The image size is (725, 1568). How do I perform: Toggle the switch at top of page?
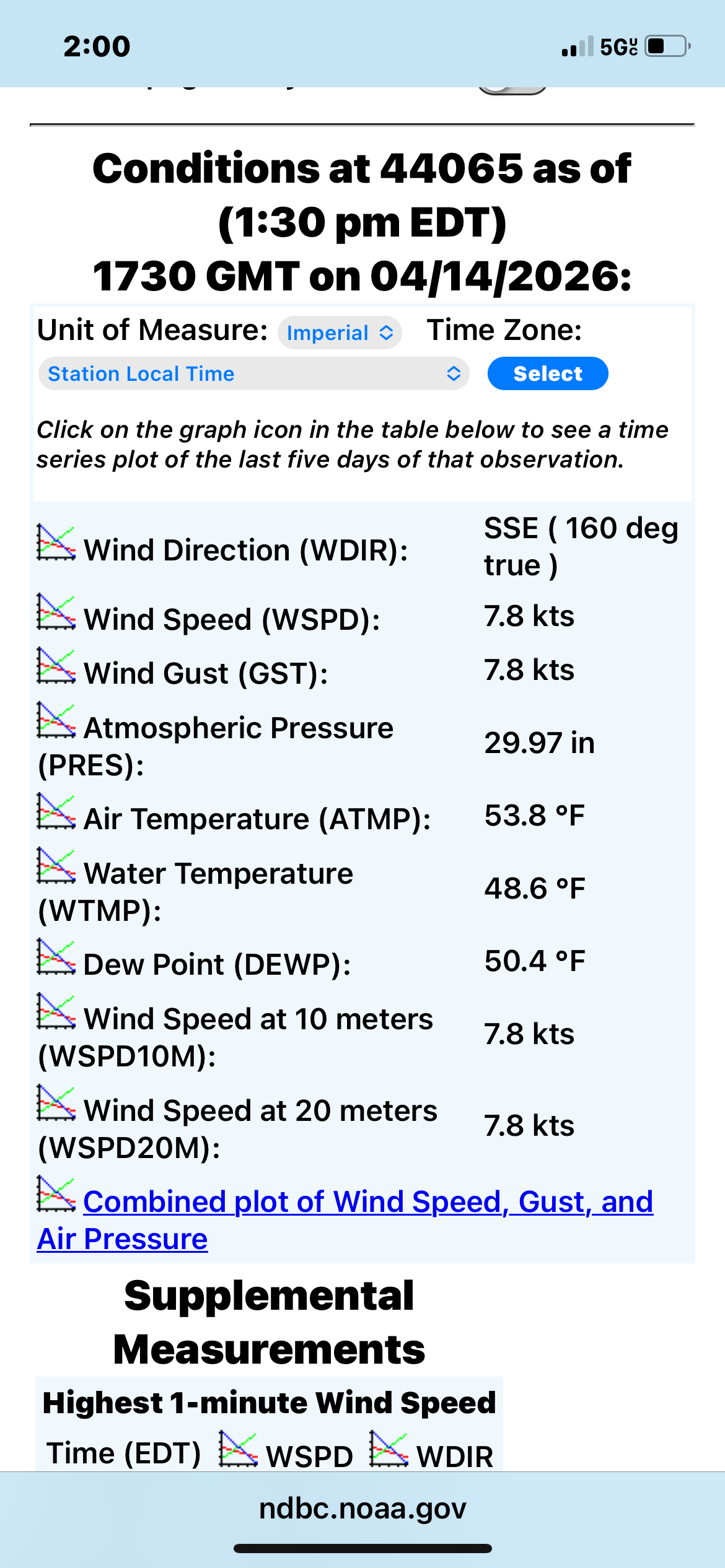[512, 90]
